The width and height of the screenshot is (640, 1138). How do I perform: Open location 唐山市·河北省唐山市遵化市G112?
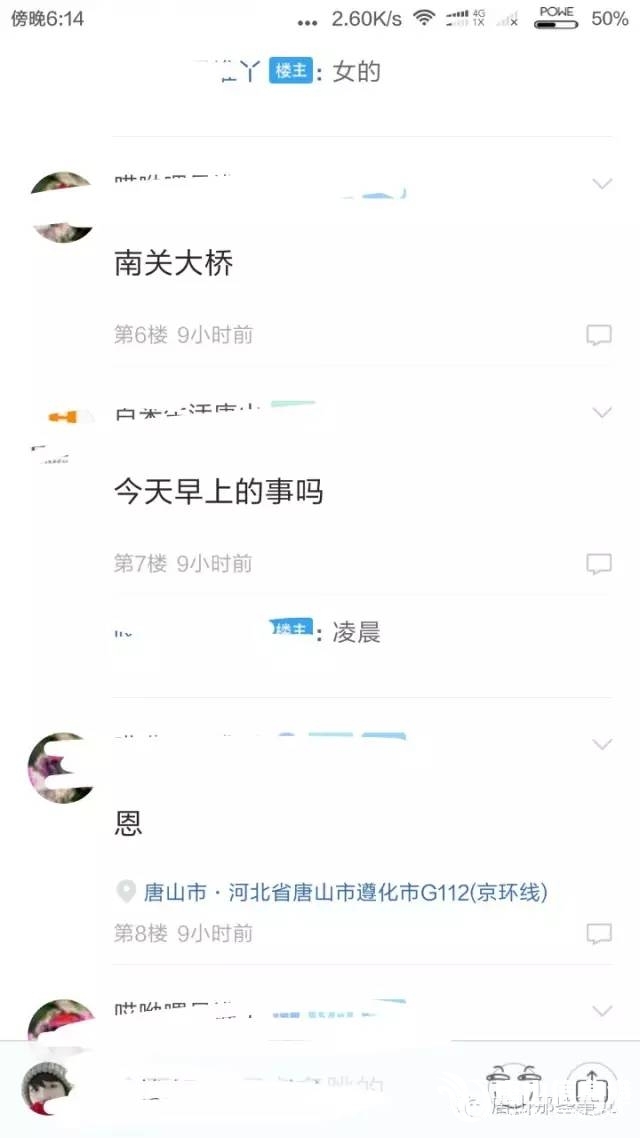(345, 892)
